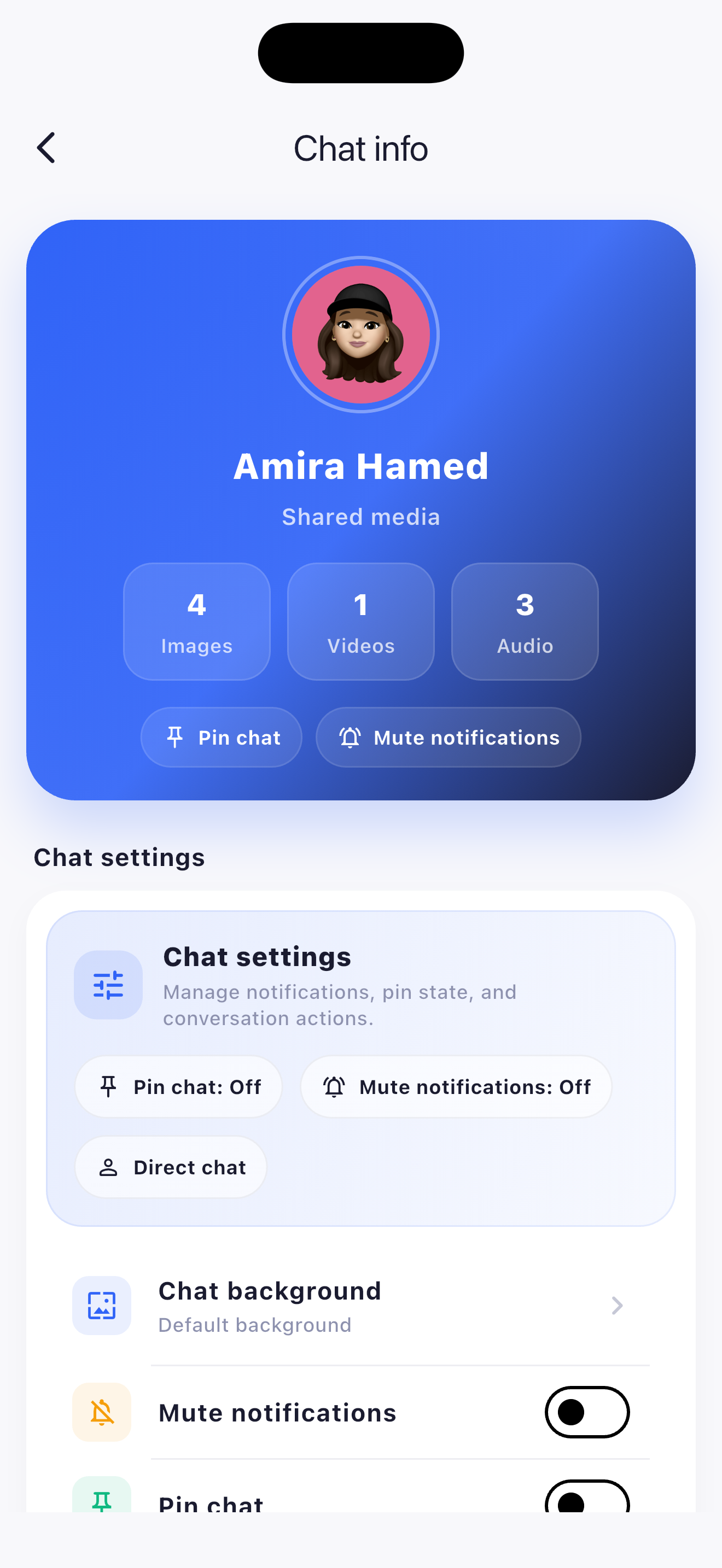The image size is (722, 1568).
Task: Toggle the Mute notifications switch
Action: click(586, 1413)
